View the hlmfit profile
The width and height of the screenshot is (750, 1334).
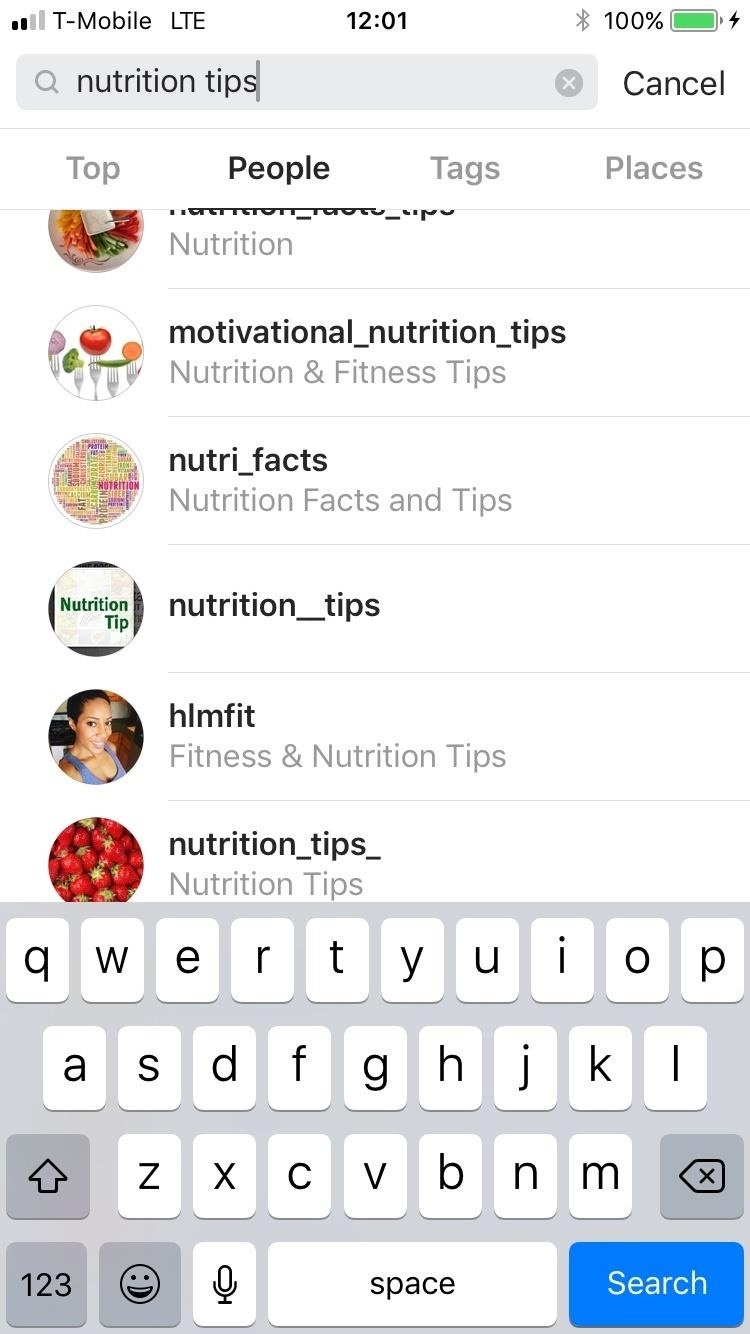pos(337,736)
